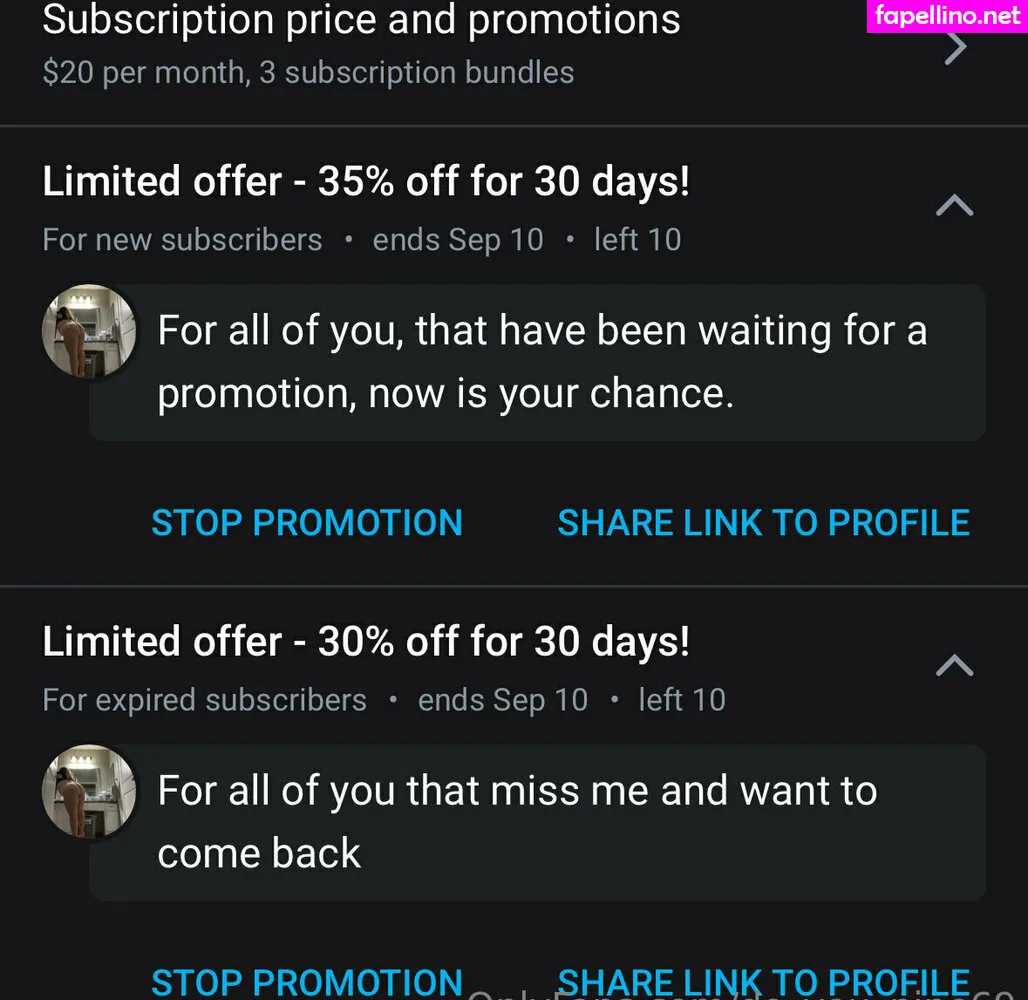Share profile link for 35% off promotion

[x=763, y=523]
